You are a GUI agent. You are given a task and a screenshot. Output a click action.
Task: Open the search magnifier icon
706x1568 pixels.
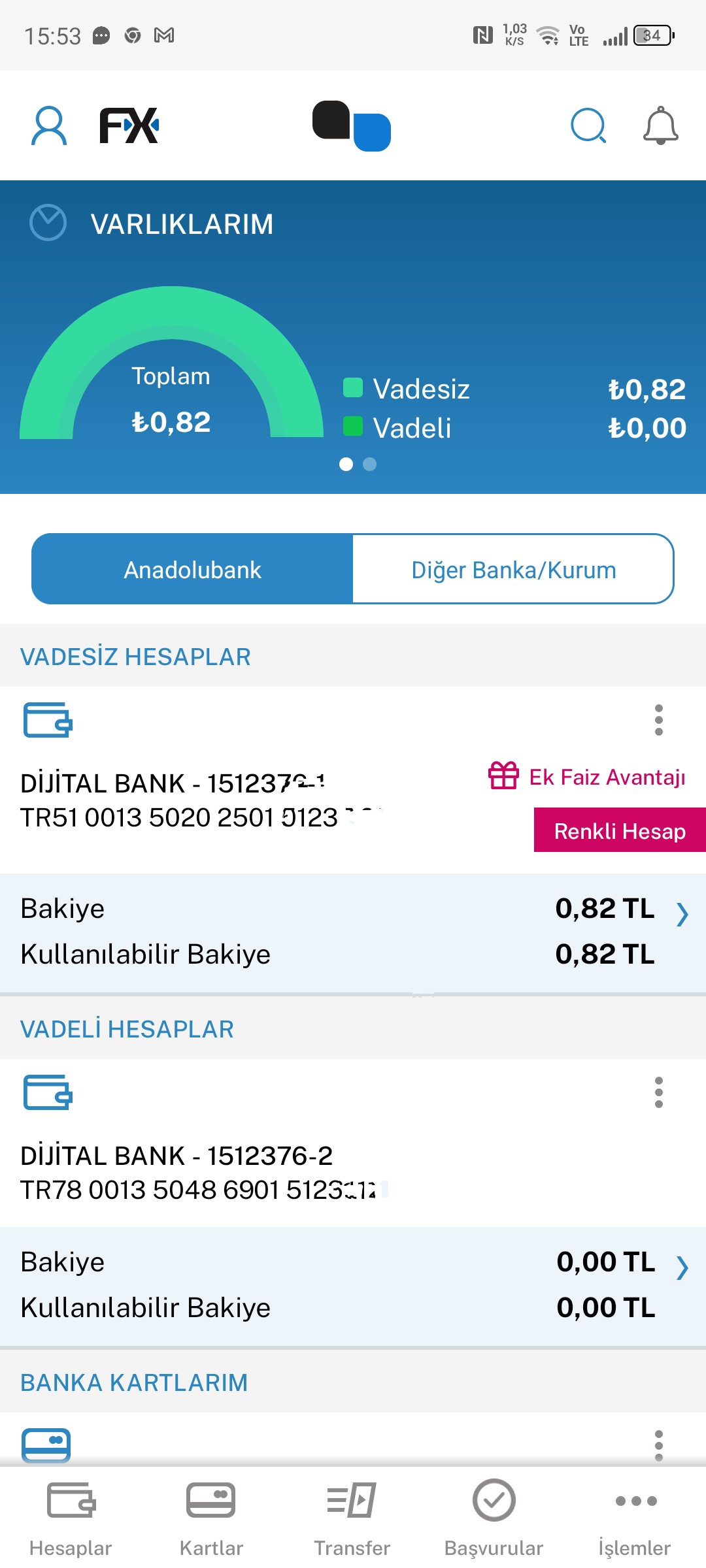pos(588,125)
